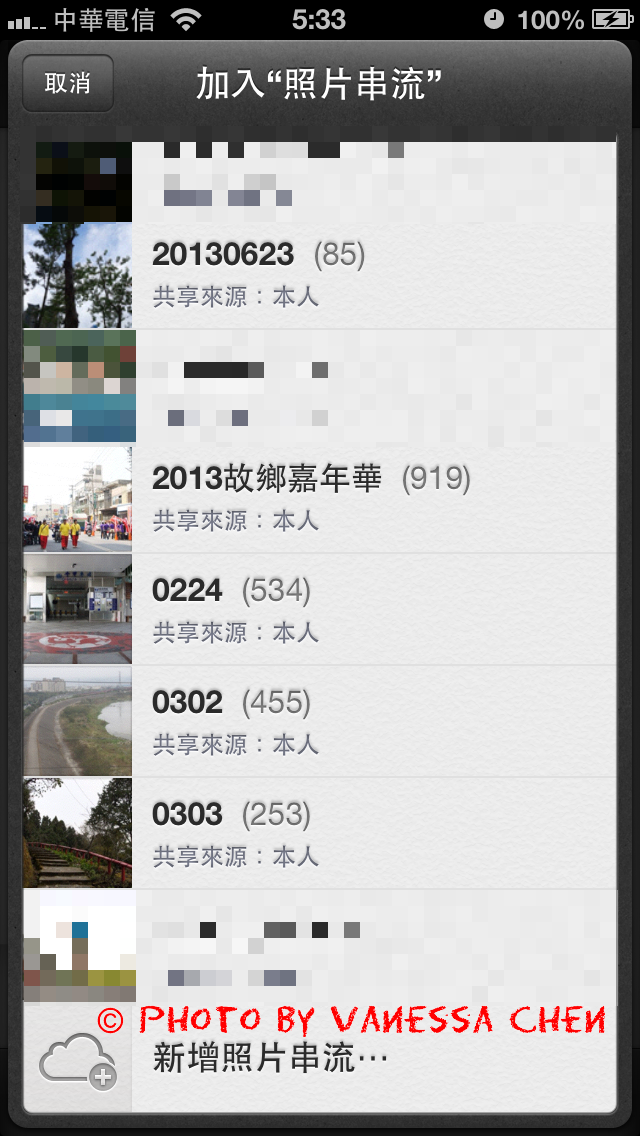Viewport: 640px width, 1136px height.
Task: Create a new stream via 新增照片串流
Action: 320,1059
